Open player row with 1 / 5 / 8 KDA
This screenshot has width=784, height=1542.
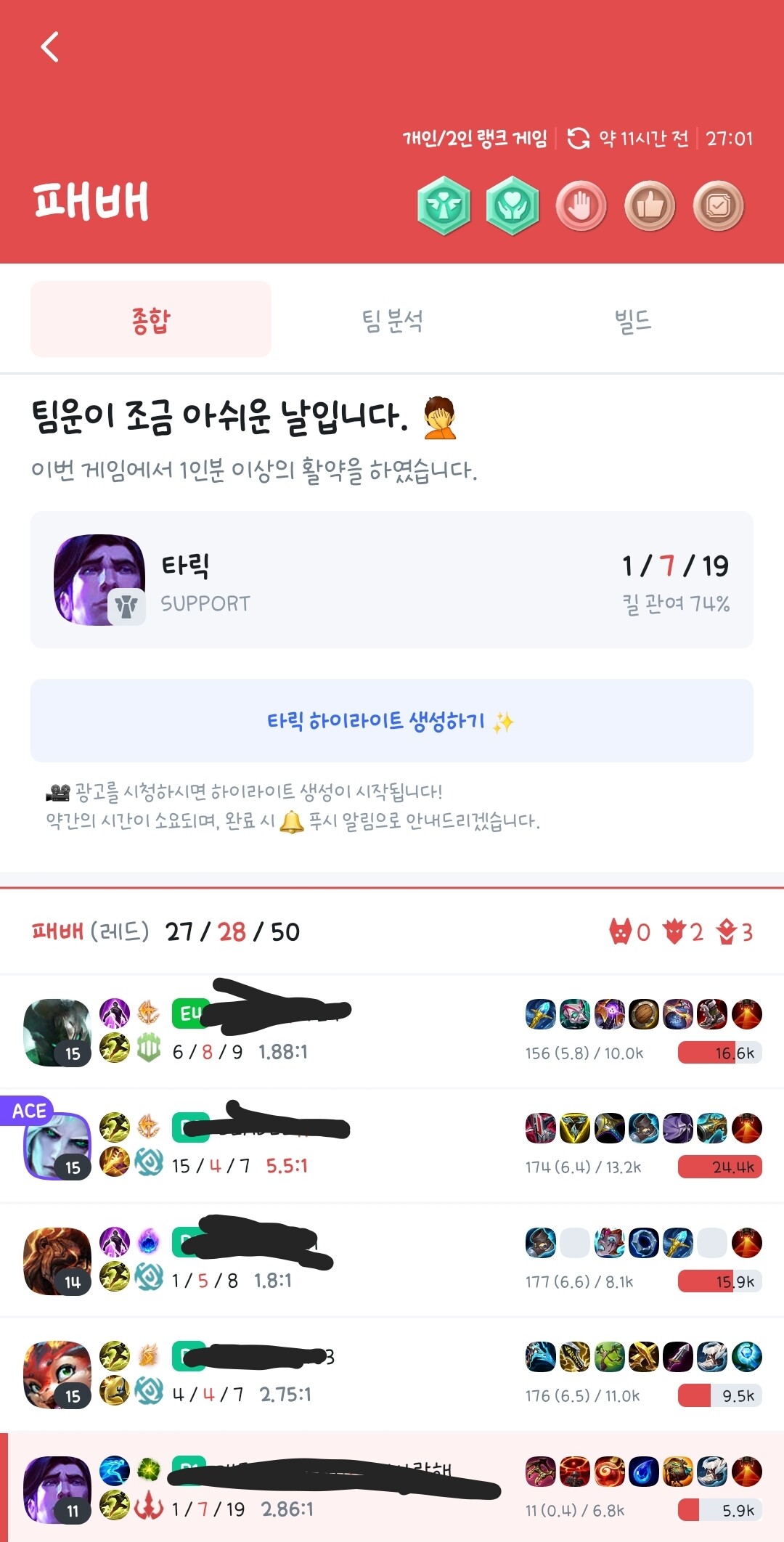tap(392, 1260)
